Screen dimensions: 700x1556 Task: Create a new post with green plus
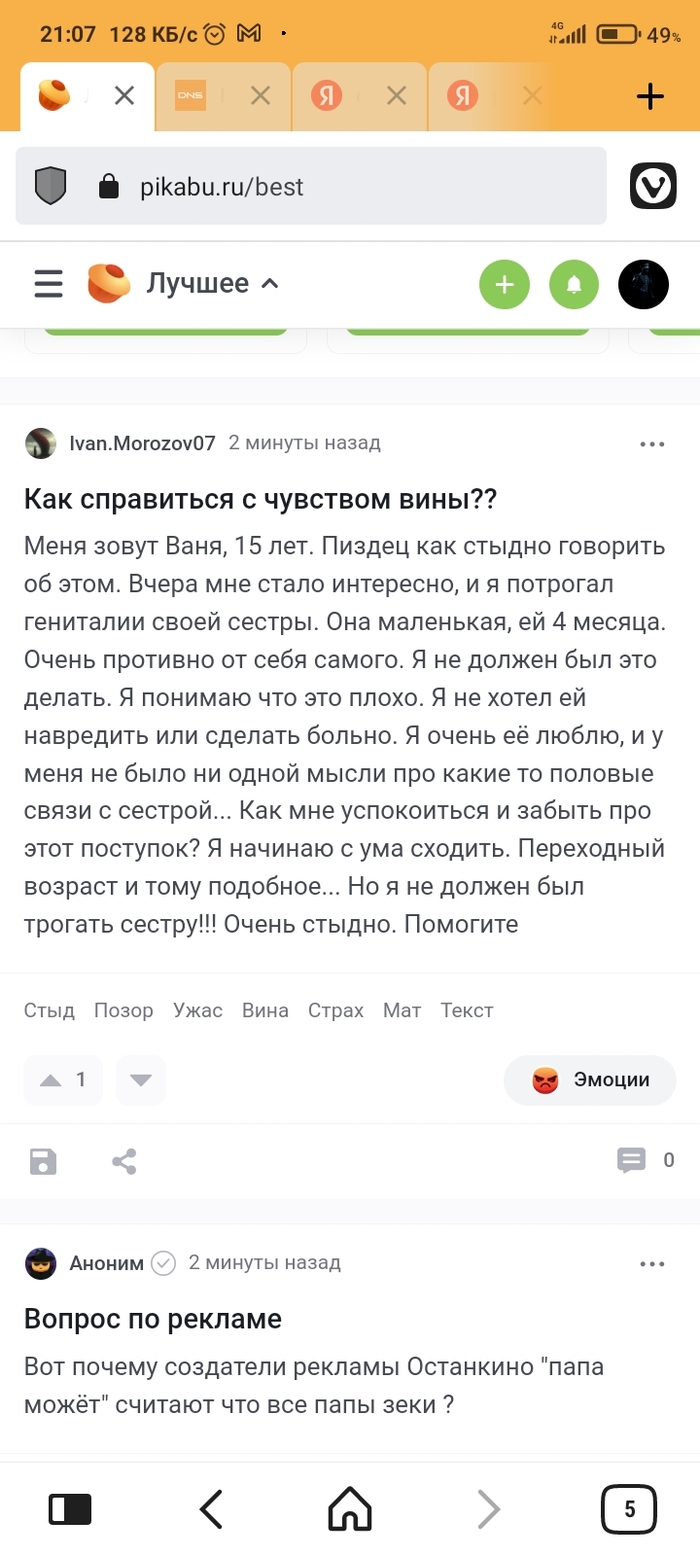tap(504, 284)
